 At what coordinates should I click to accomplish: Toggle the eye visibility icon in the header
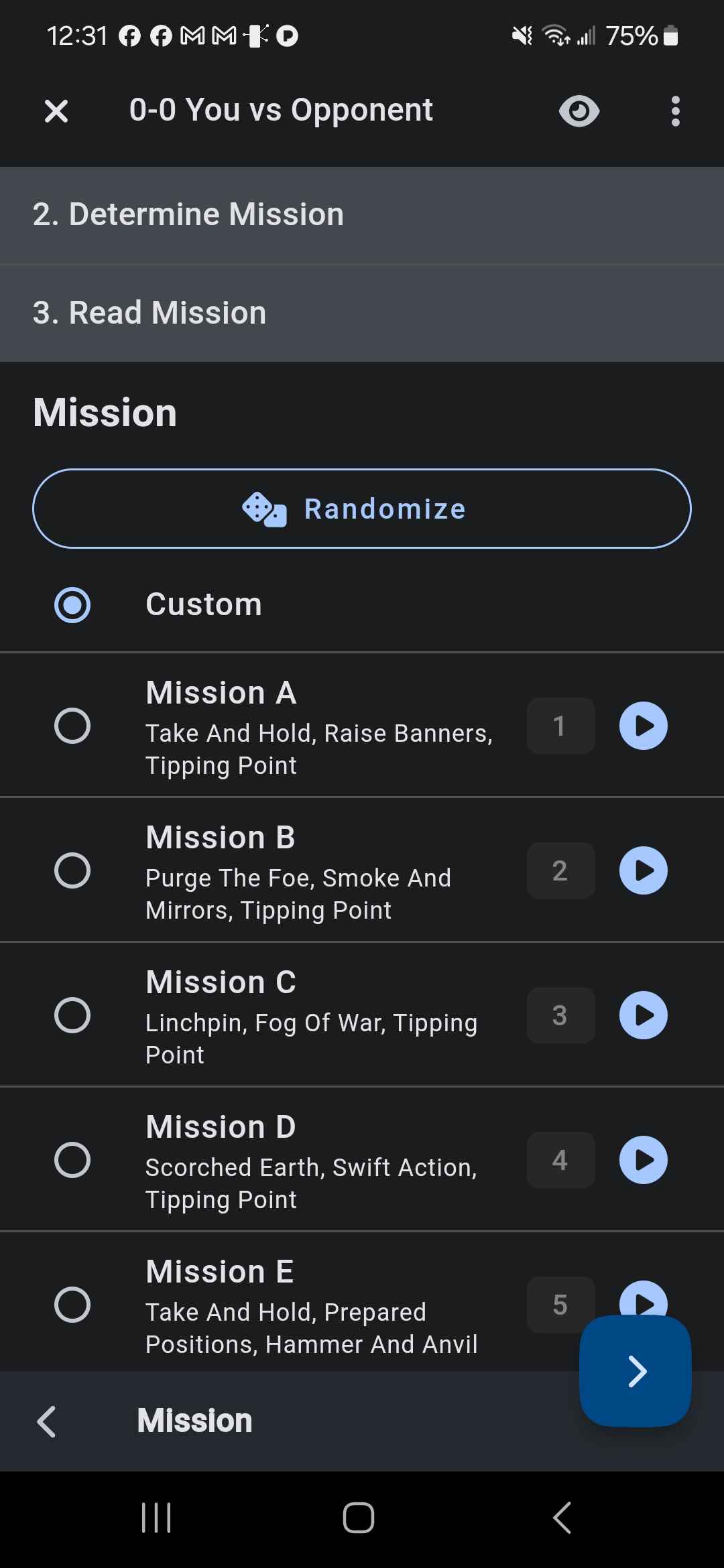pos(578,111)
